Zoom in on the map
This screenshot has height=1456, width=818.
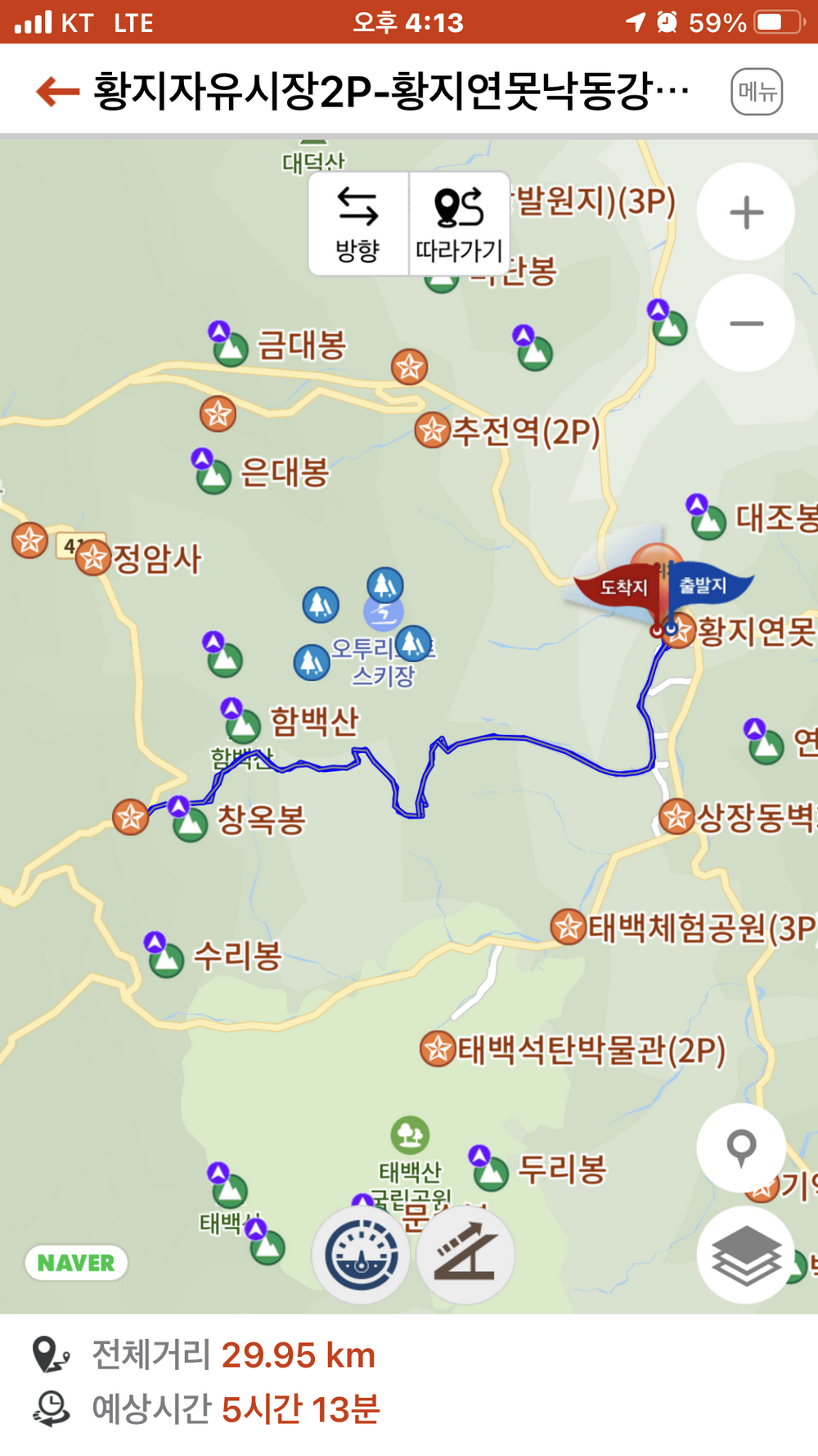tap(746, 212)
